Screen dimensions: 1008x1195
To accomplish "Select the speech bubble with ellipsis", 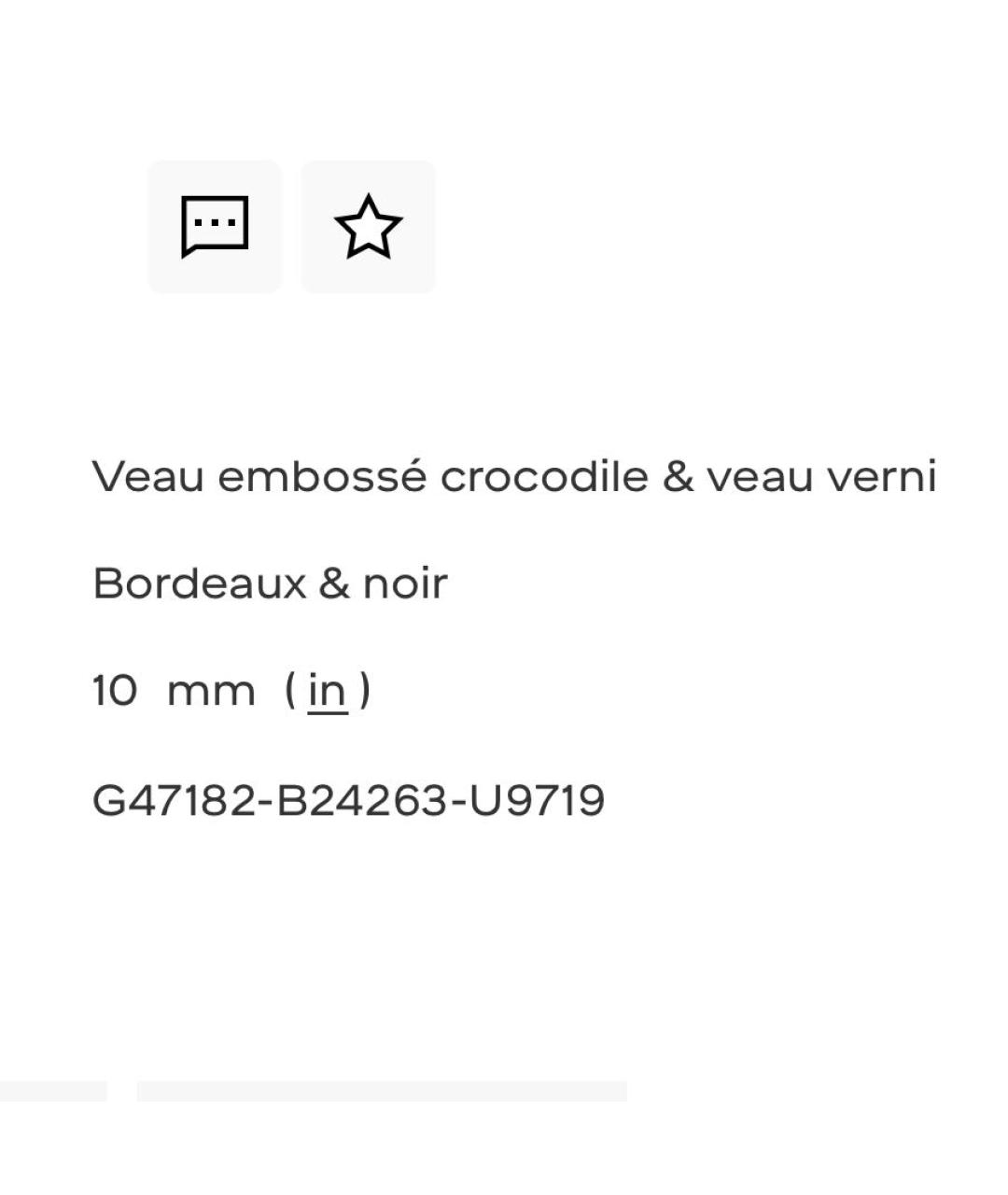I will pos(215,226).
